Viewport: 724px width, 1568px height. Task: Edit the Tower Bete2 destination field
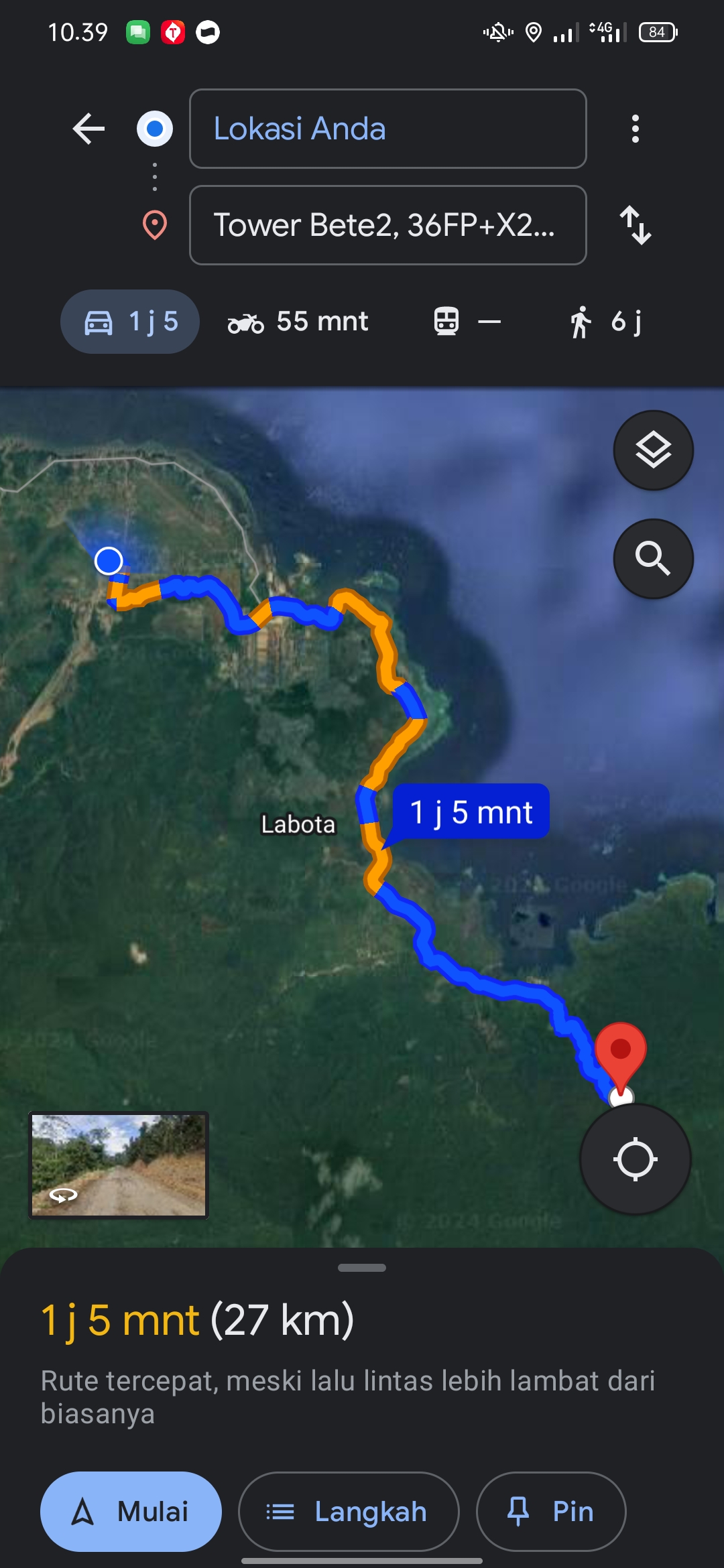[388, 225]
